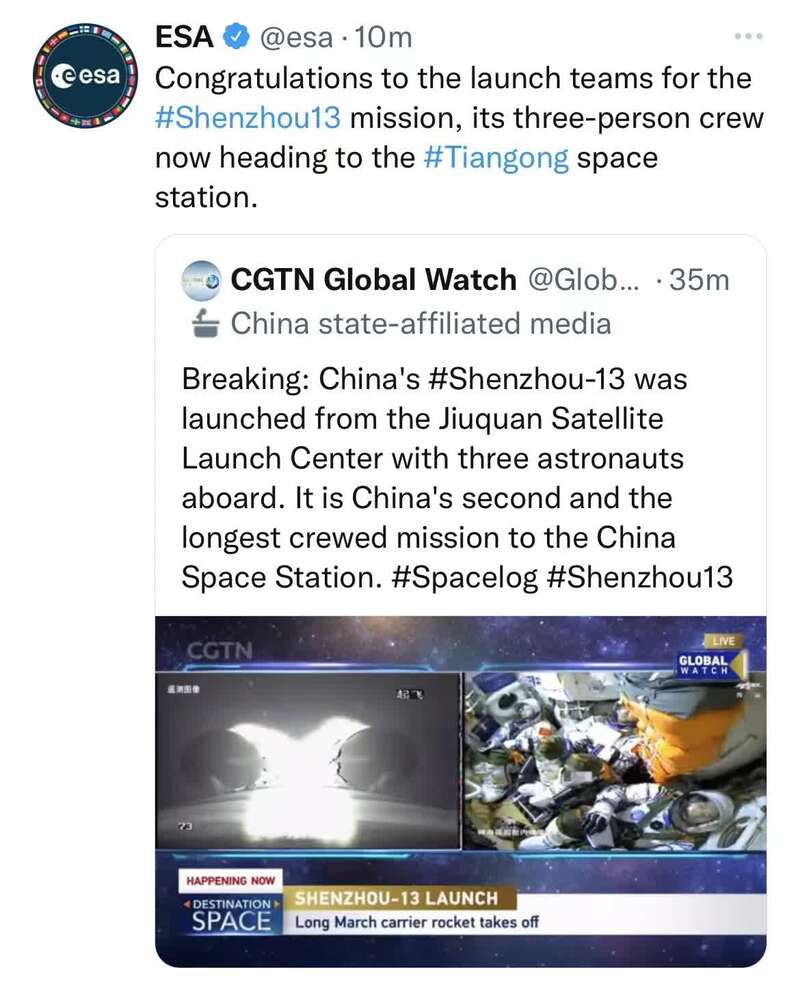This screenshot has height=982, width=800.
Task: View the Shenzhou-13 launch image
Action: (460, 790)
